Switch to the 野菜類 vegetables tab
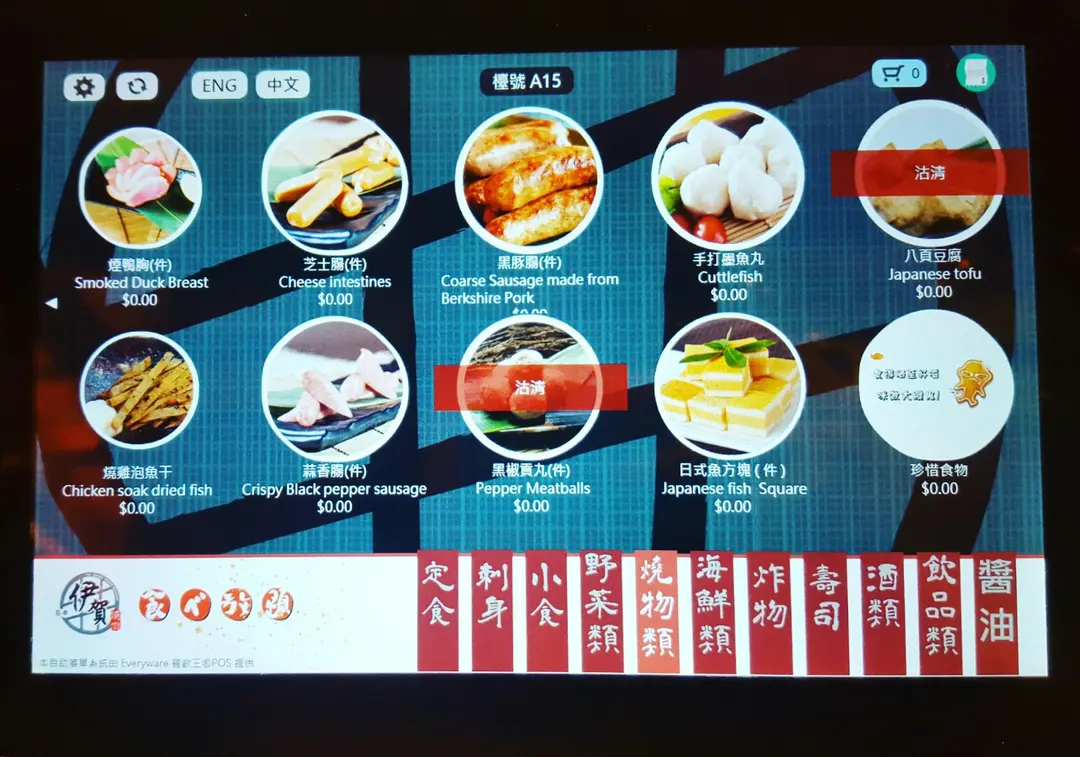 [602, 611]
